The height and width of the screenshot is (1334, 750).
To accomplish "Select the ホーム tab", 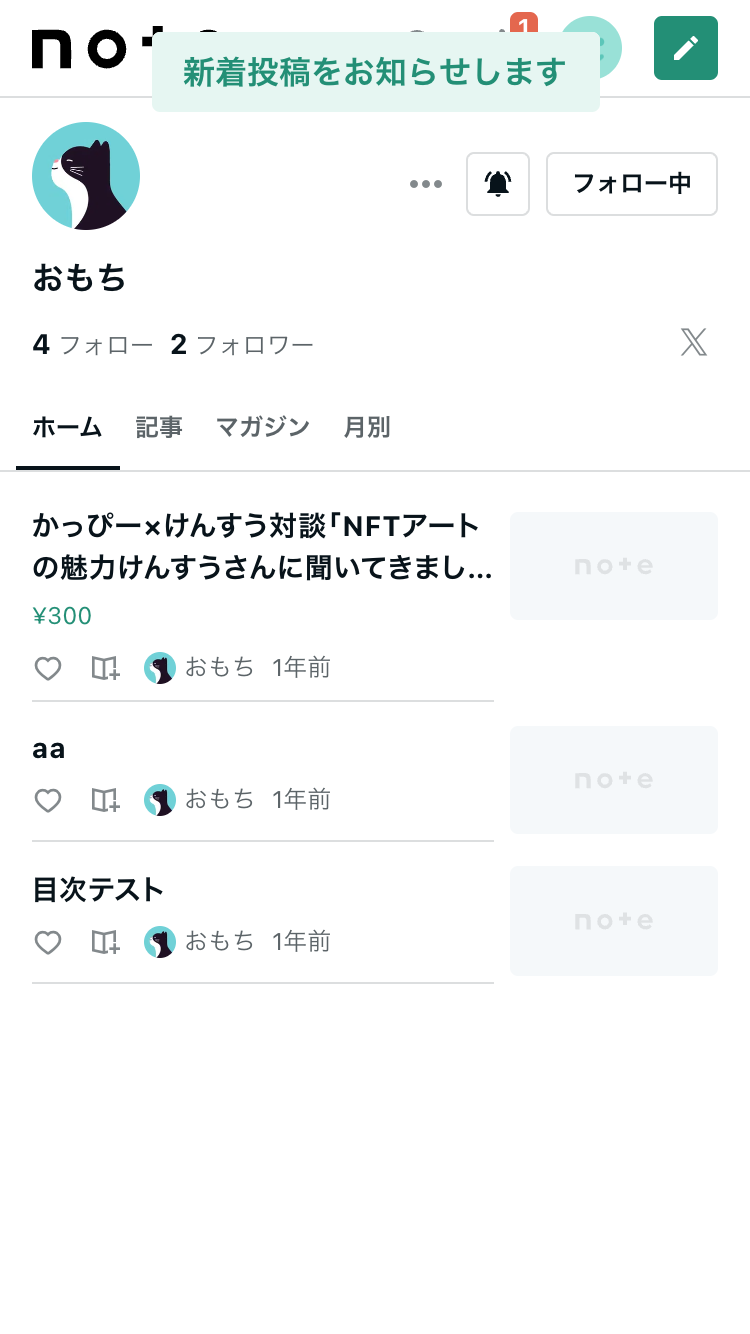I will (67, 428).
